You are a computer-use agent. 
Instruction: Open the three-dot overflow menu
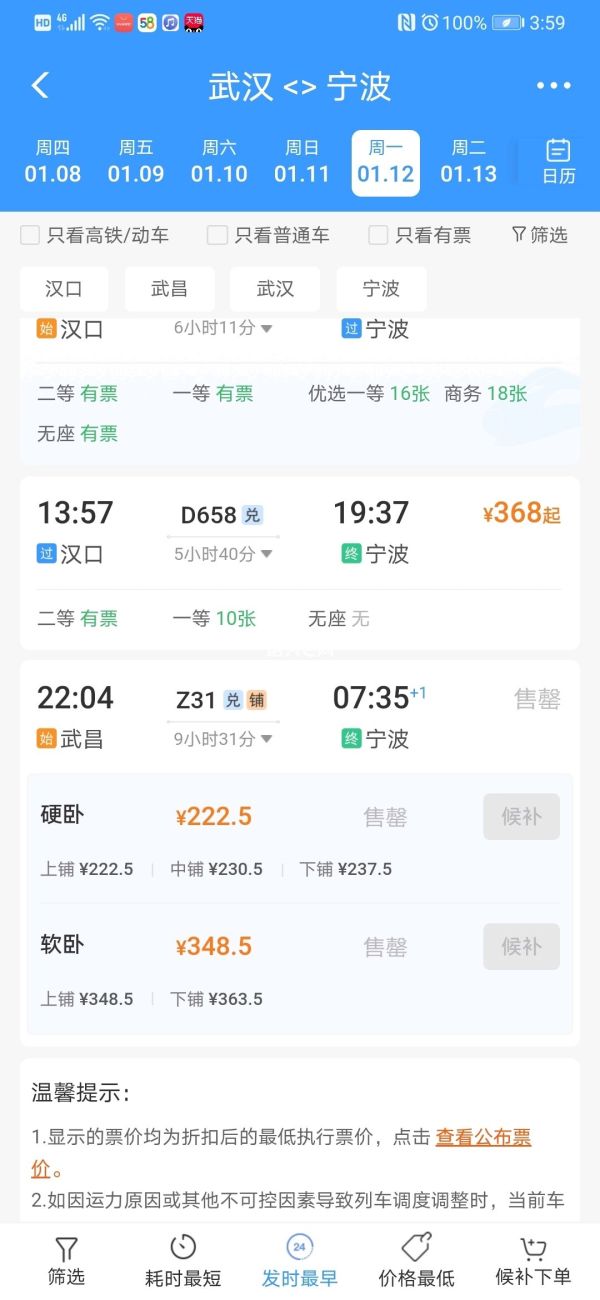[x=553, y=86]
